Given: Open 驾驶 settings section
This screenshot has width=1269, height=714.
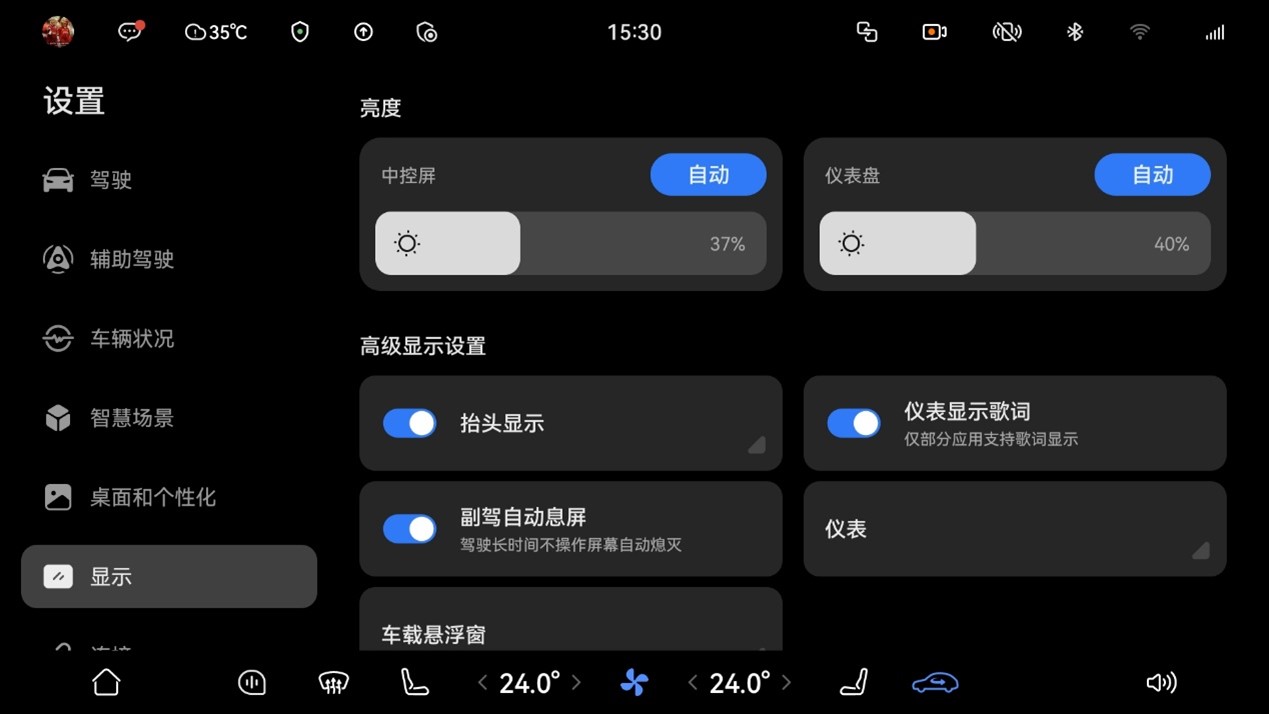Looking at the screenshot, I should coord(110,181).
